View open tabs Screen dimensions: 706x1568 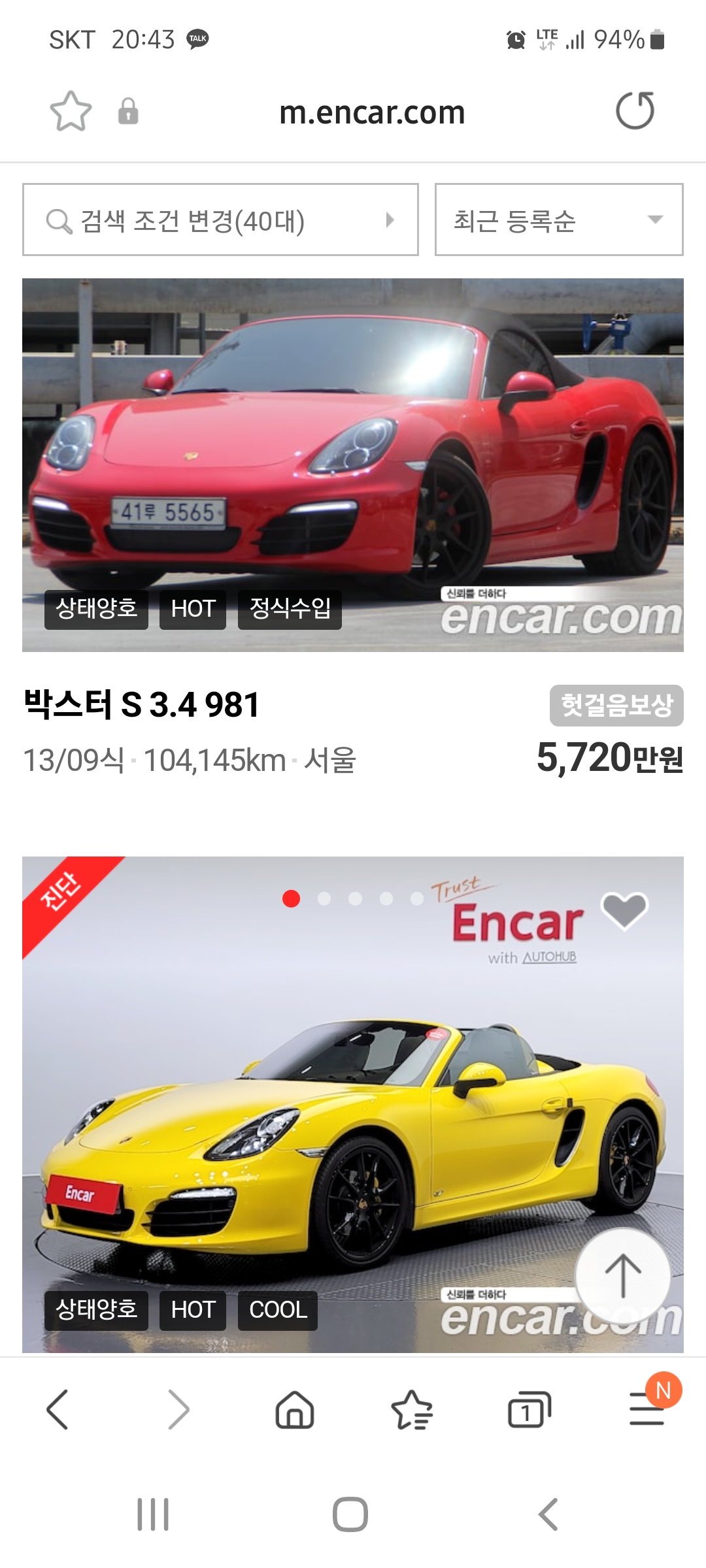click(x=529, y=1409)
